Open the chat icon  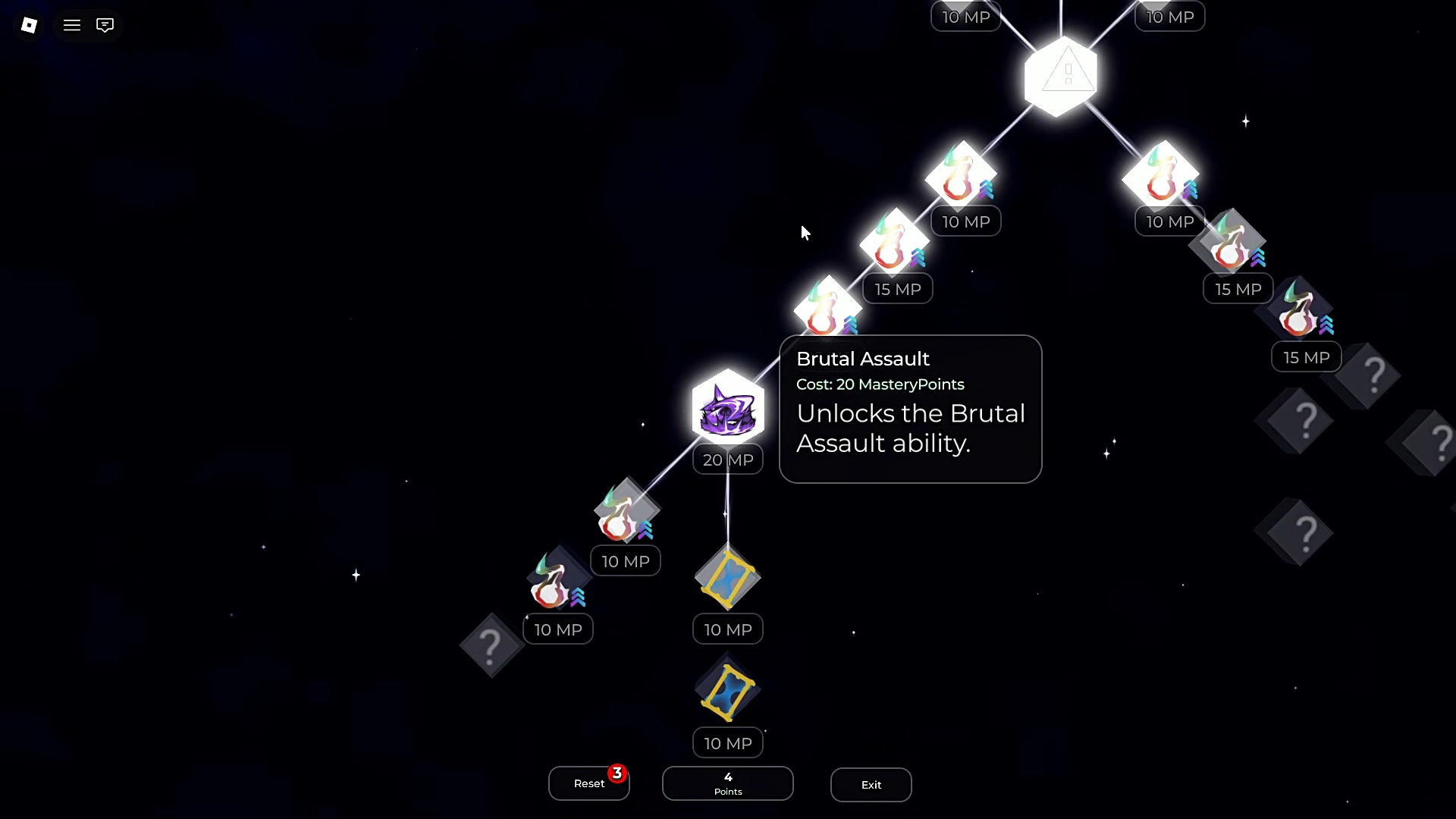coord(105,25)
